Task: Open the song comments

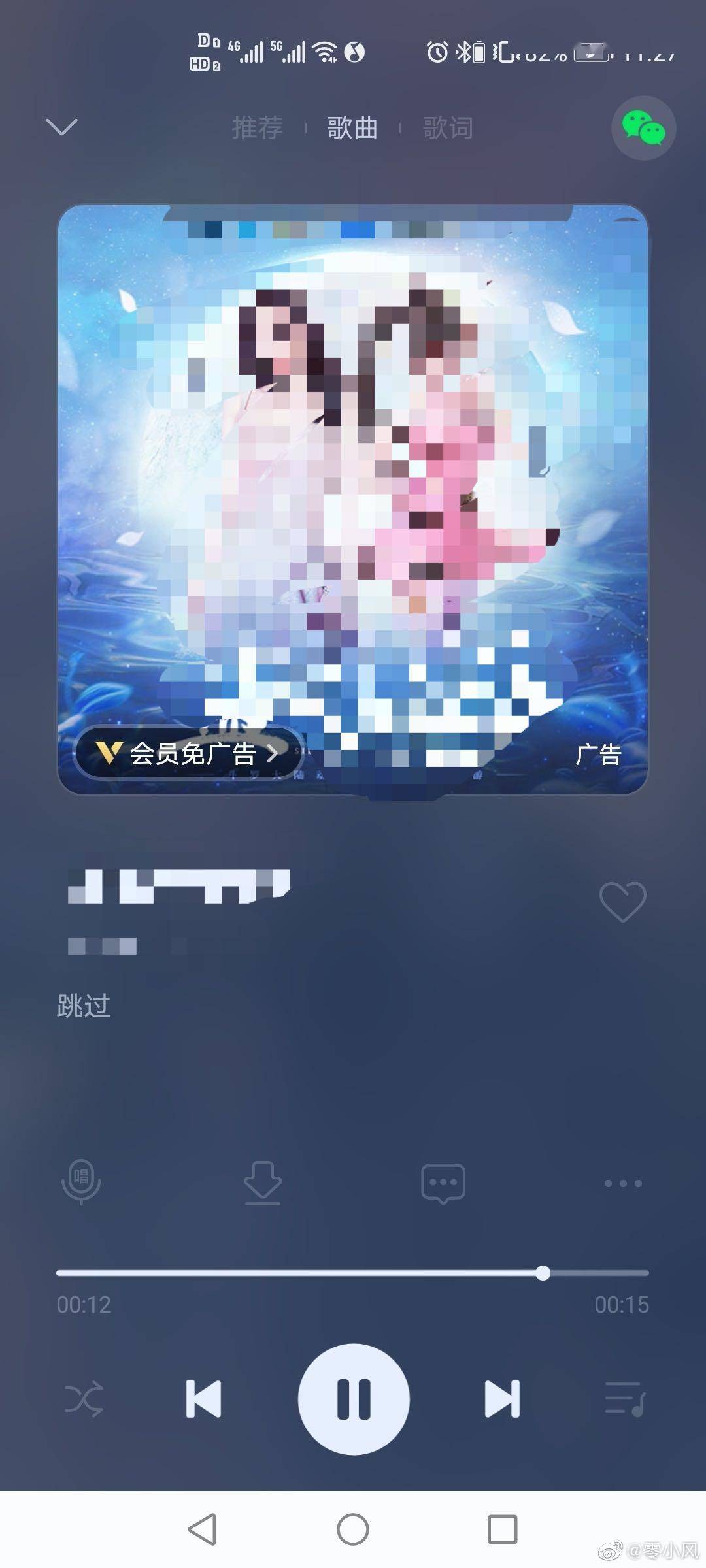Action: (x=443, y=1183)
